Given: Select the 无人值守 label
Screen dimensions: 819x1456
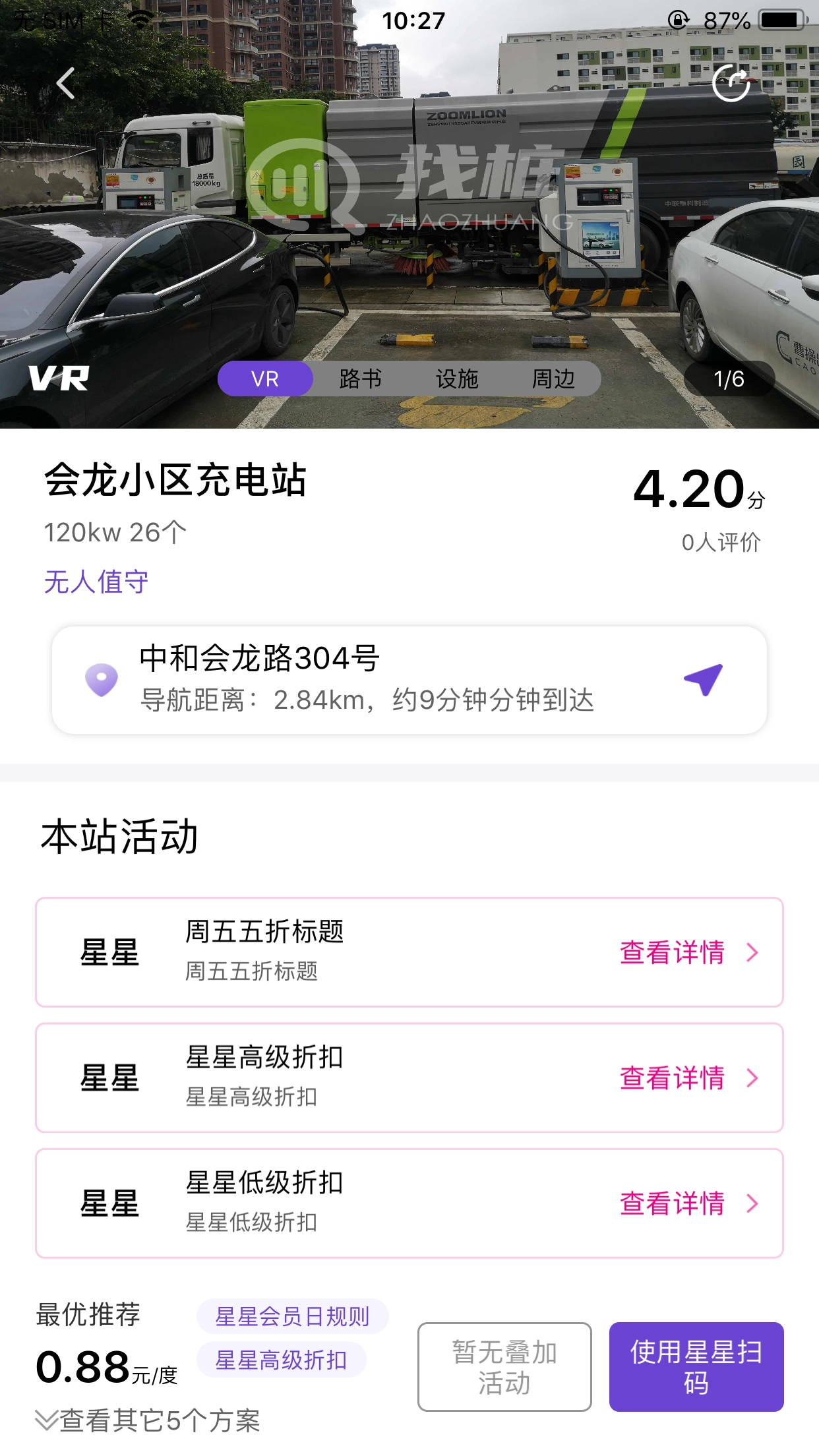Looking at the screenshot, I should (96, 581).
